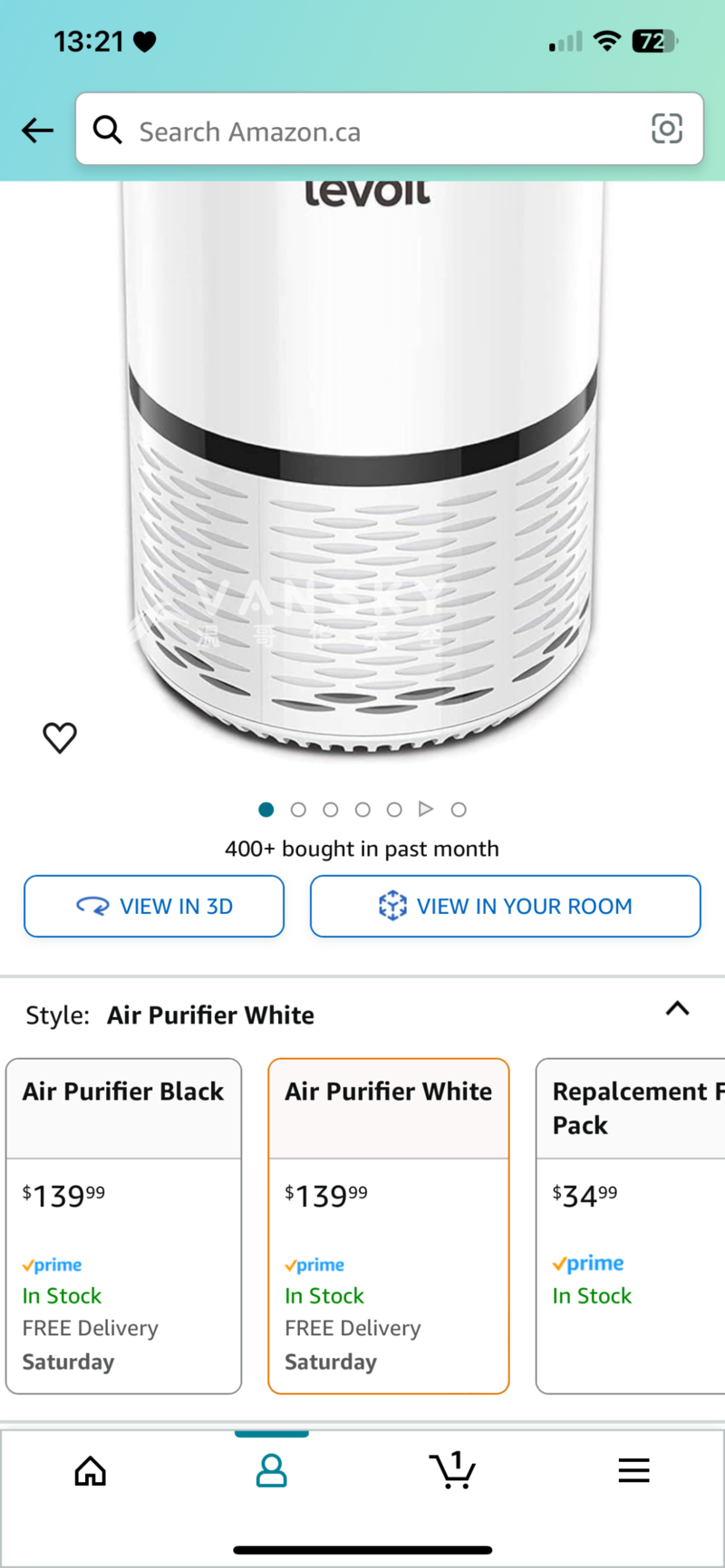Image resolution: width=725 pixels, height=1568 pixels.
Task: Collapse the Style section chevron
Action: pos(677,1009)
